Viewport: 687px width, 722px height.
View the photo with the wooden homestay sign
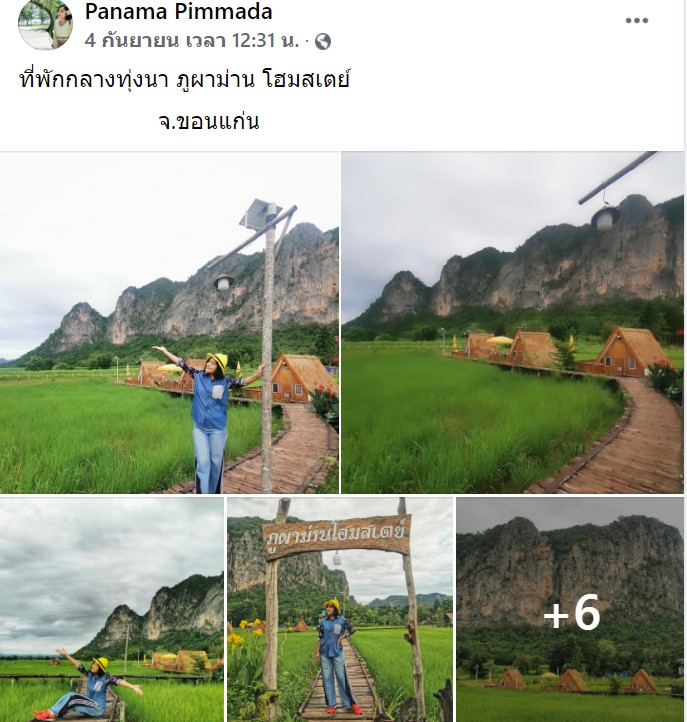[x=339, y=609]
